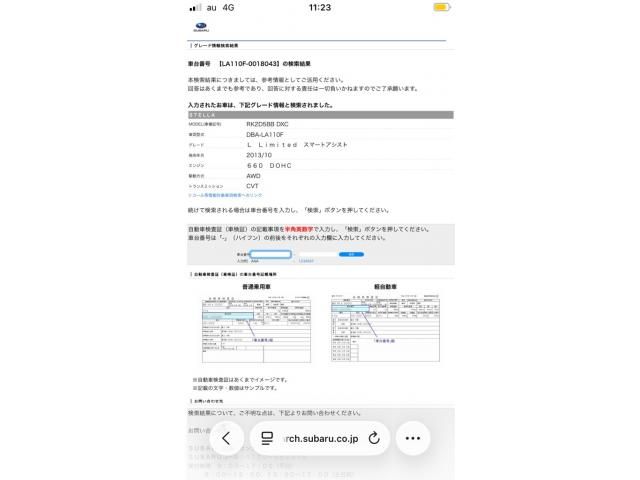Tap the blue search button
The width and height of the screenshot is (640, 480).
tap(351, 254)
